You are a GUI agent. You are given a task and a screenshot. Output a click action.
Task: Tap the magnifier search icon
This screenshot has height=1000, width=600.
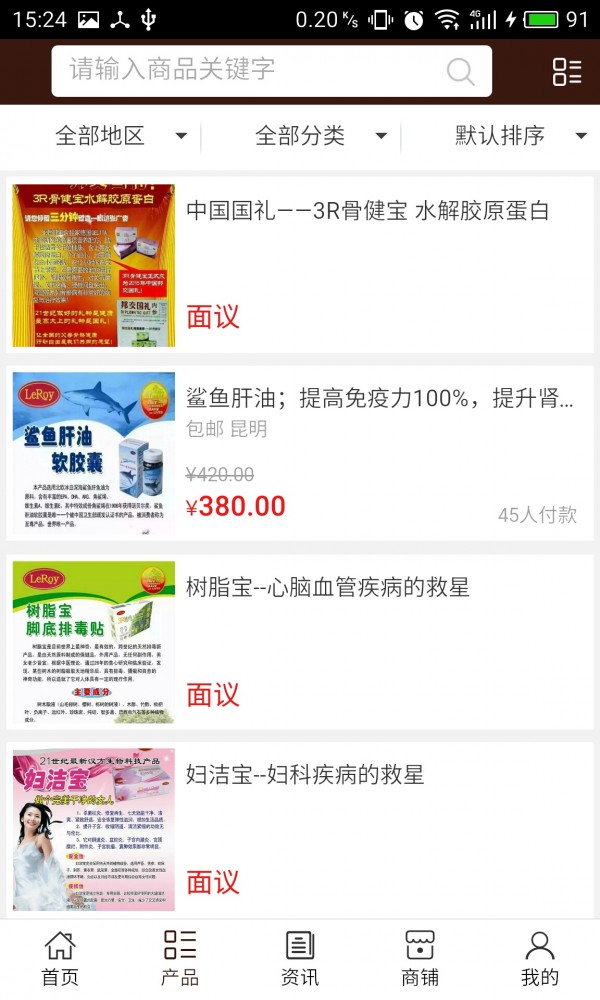point(460,71)
